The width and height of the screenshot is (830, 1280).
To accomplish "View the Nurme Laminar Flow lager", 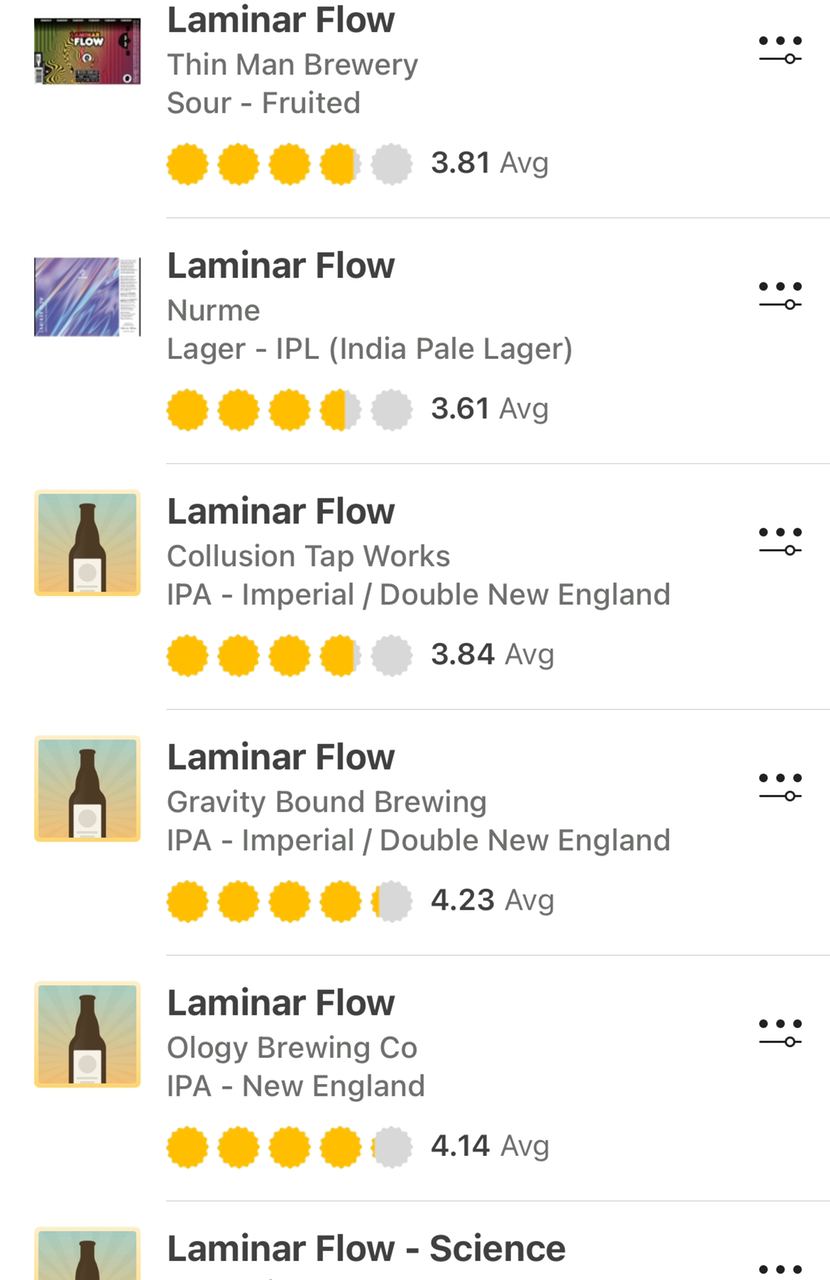I will pyautogui.click(x=281, y=266).
